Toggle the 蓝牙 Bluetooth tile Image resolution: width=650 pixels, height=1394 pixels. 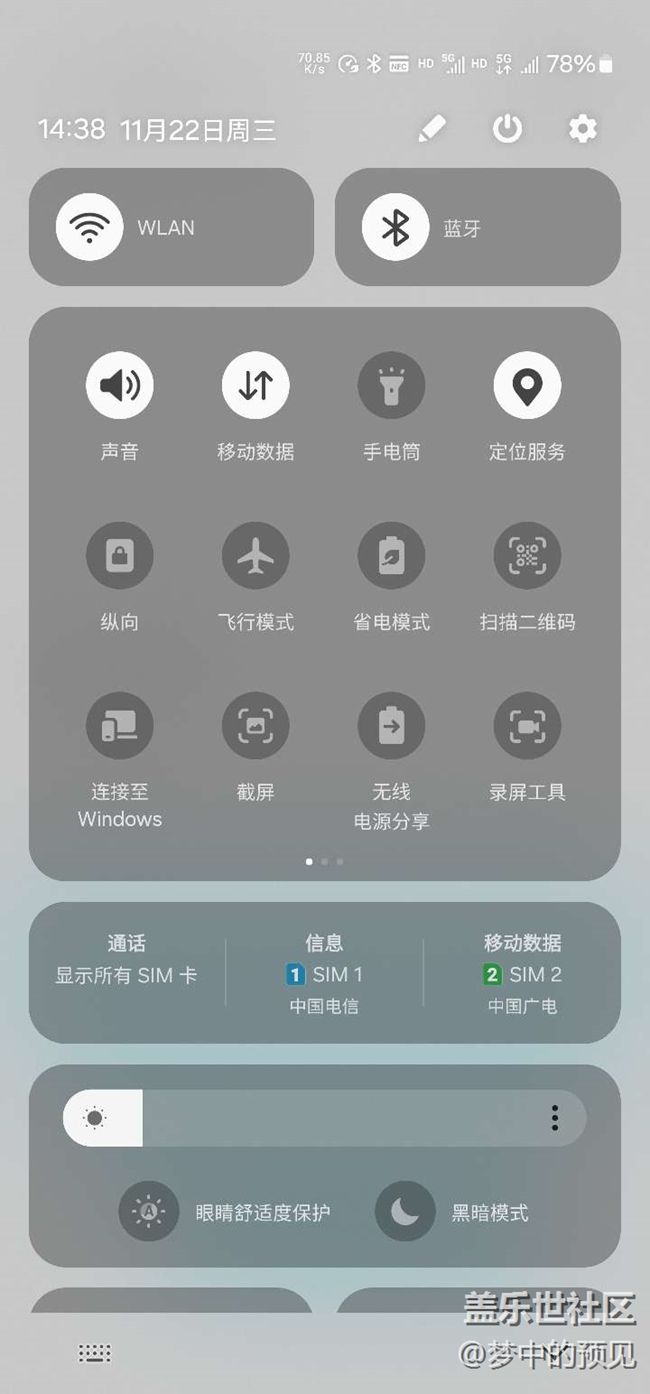click(x=477, y=227)
